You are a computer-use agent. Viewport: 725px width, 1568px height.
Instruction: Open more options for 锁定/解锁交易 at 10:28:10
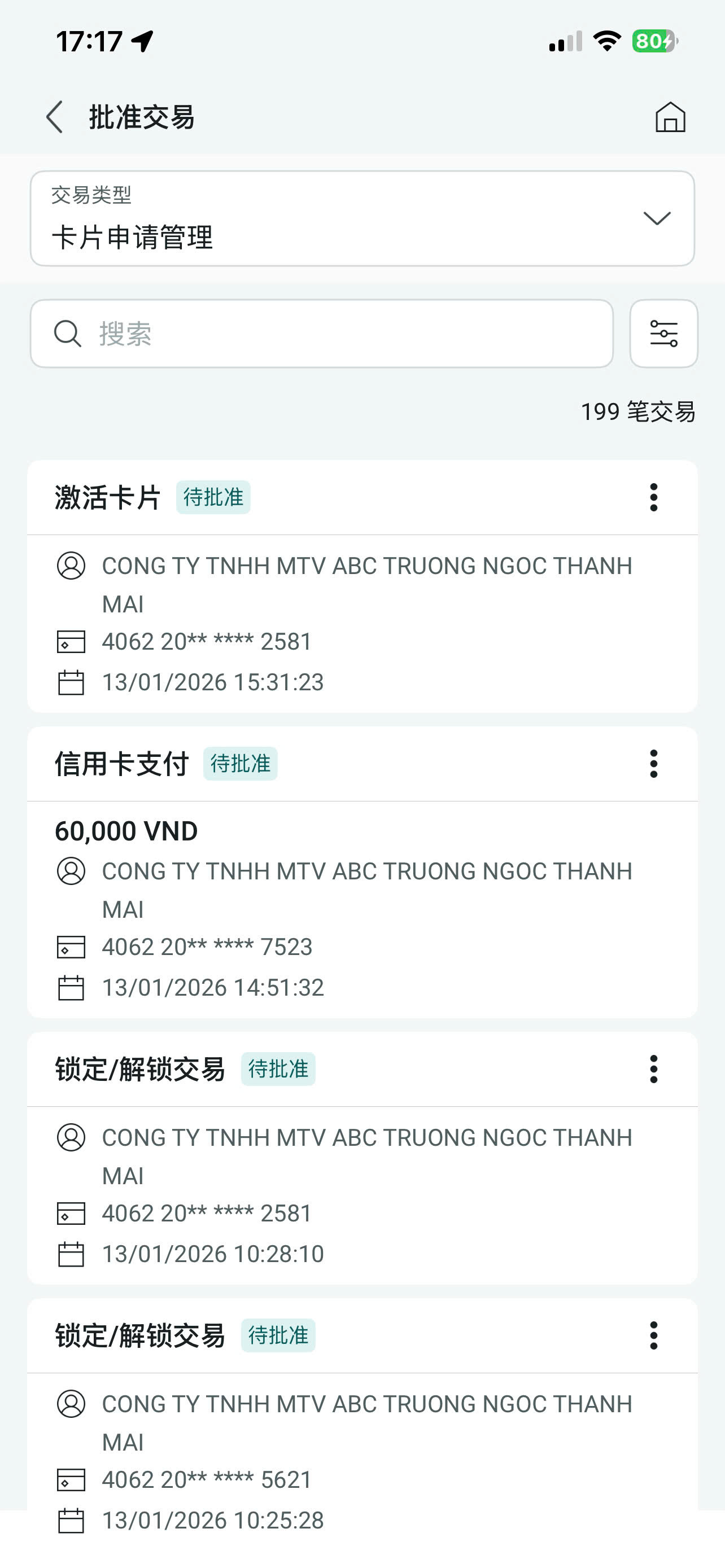(x=653, y=1069)
